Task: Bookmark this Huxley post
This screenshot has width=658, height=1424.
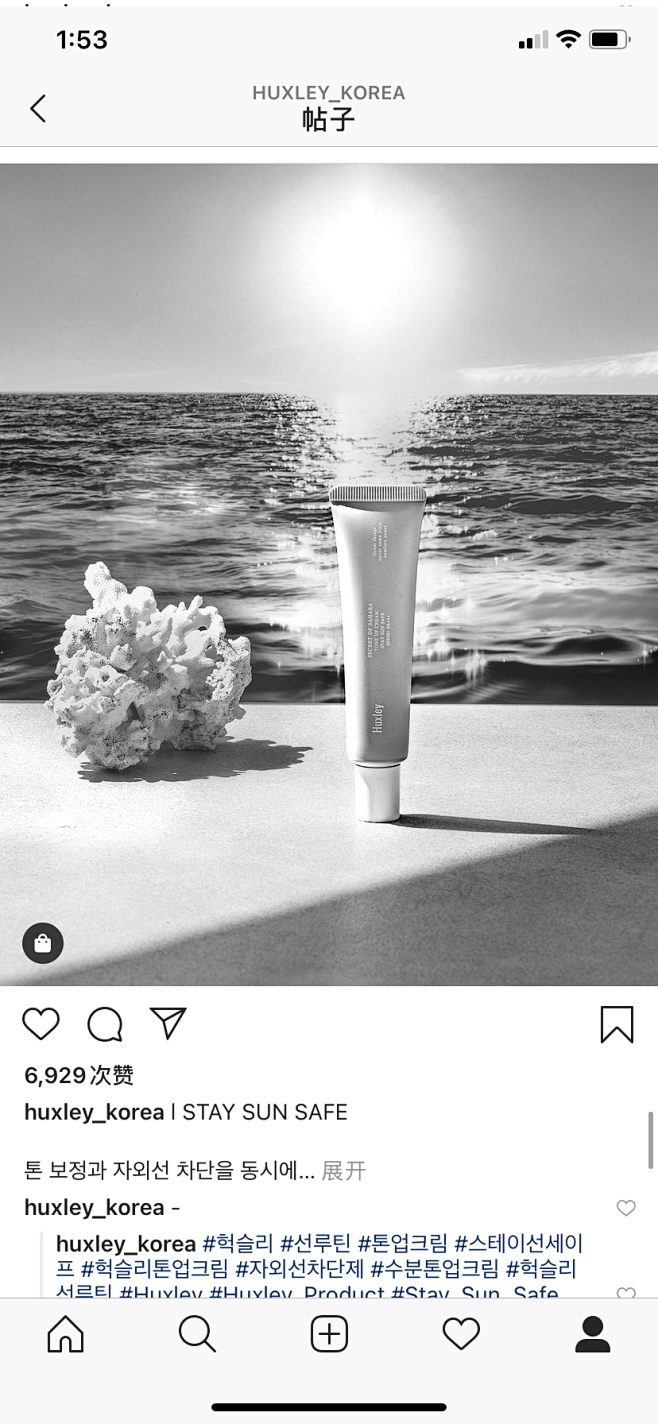Action: coord(616,1024)
